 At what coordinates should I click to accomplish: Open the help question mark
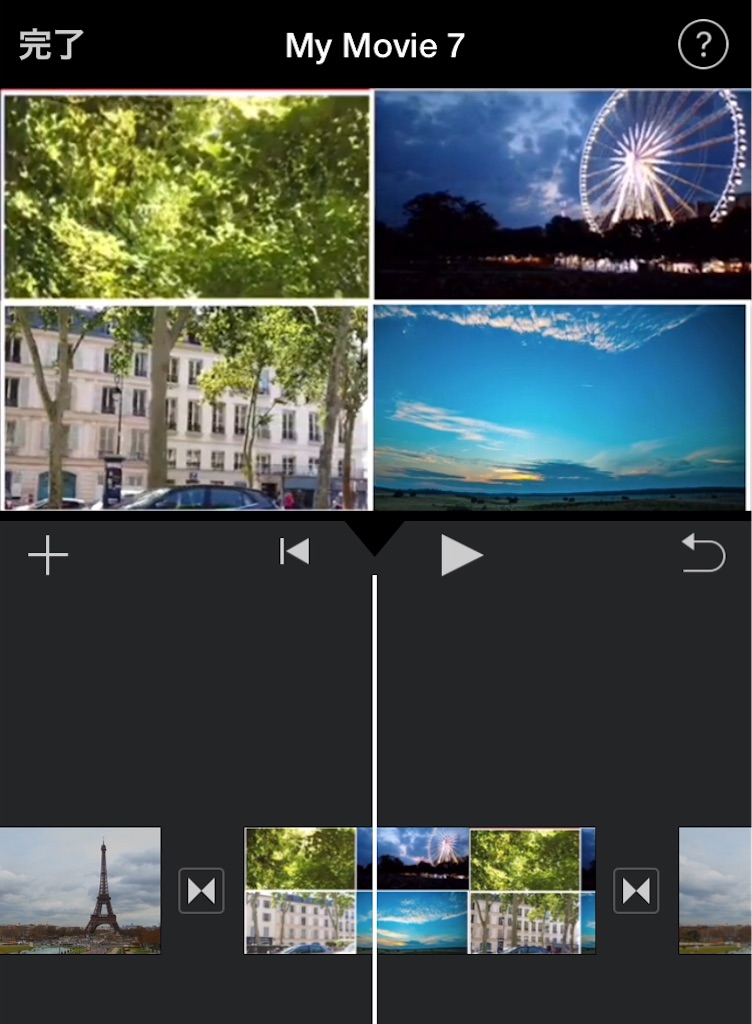click(703, 45)
